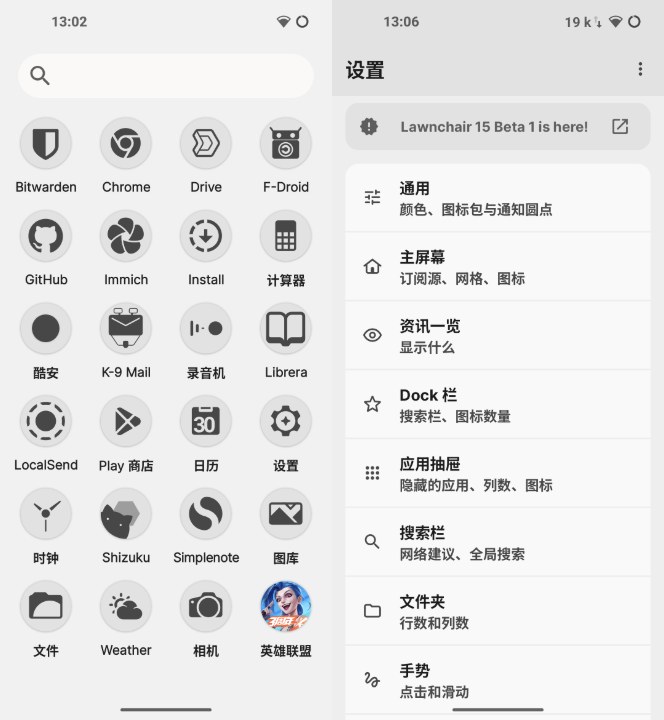
Task: Open 应用抽屉 settings
Action: coord(497,474)
